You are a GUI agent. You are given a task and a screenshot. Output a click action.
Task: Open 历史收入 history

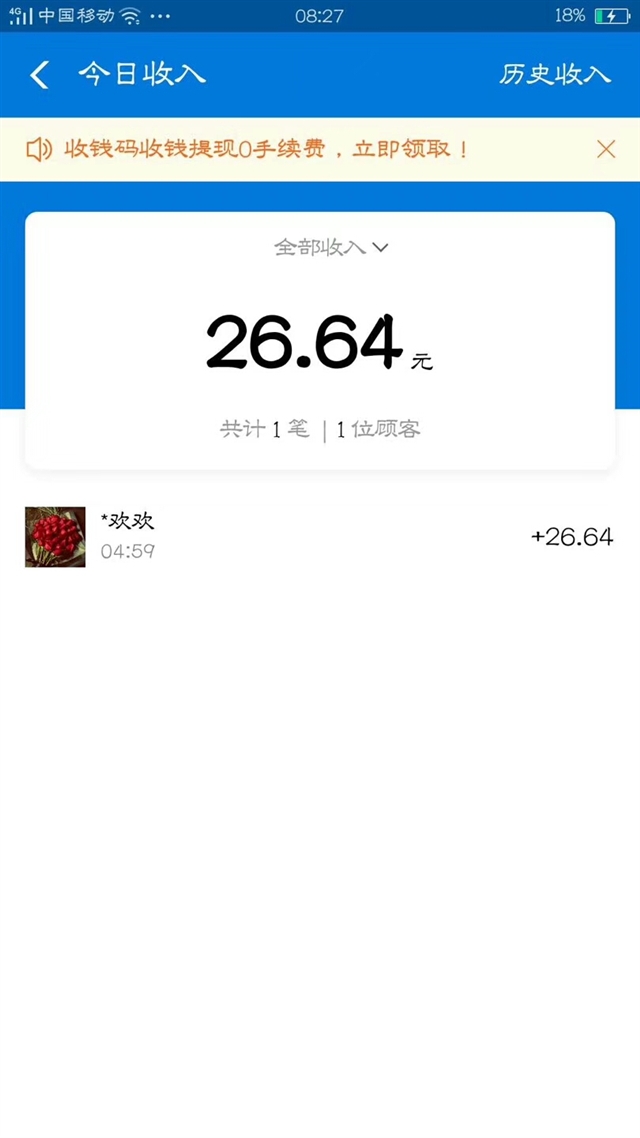click(555, 74)
